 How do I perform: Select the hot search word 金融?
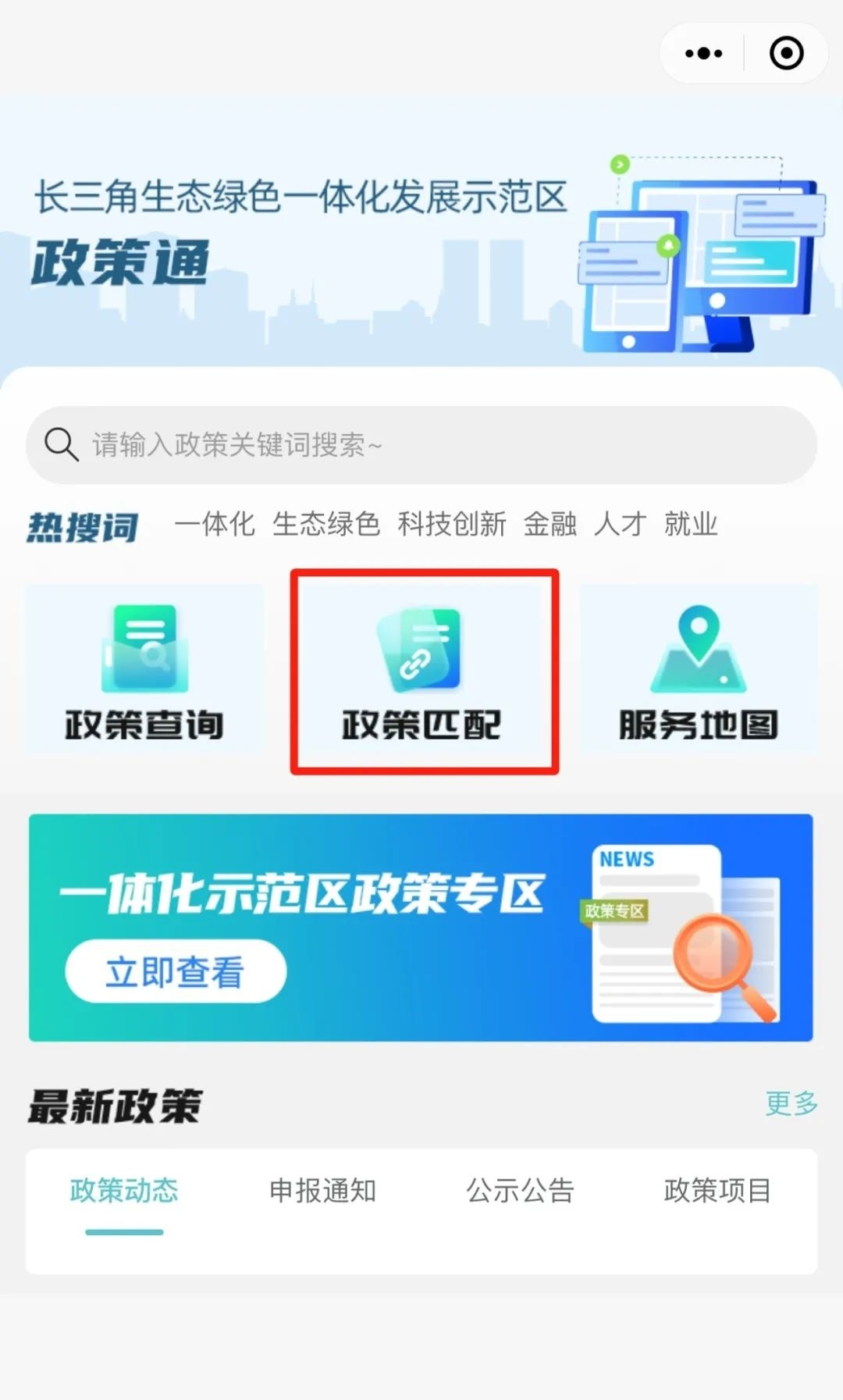(x=550, y=524)
